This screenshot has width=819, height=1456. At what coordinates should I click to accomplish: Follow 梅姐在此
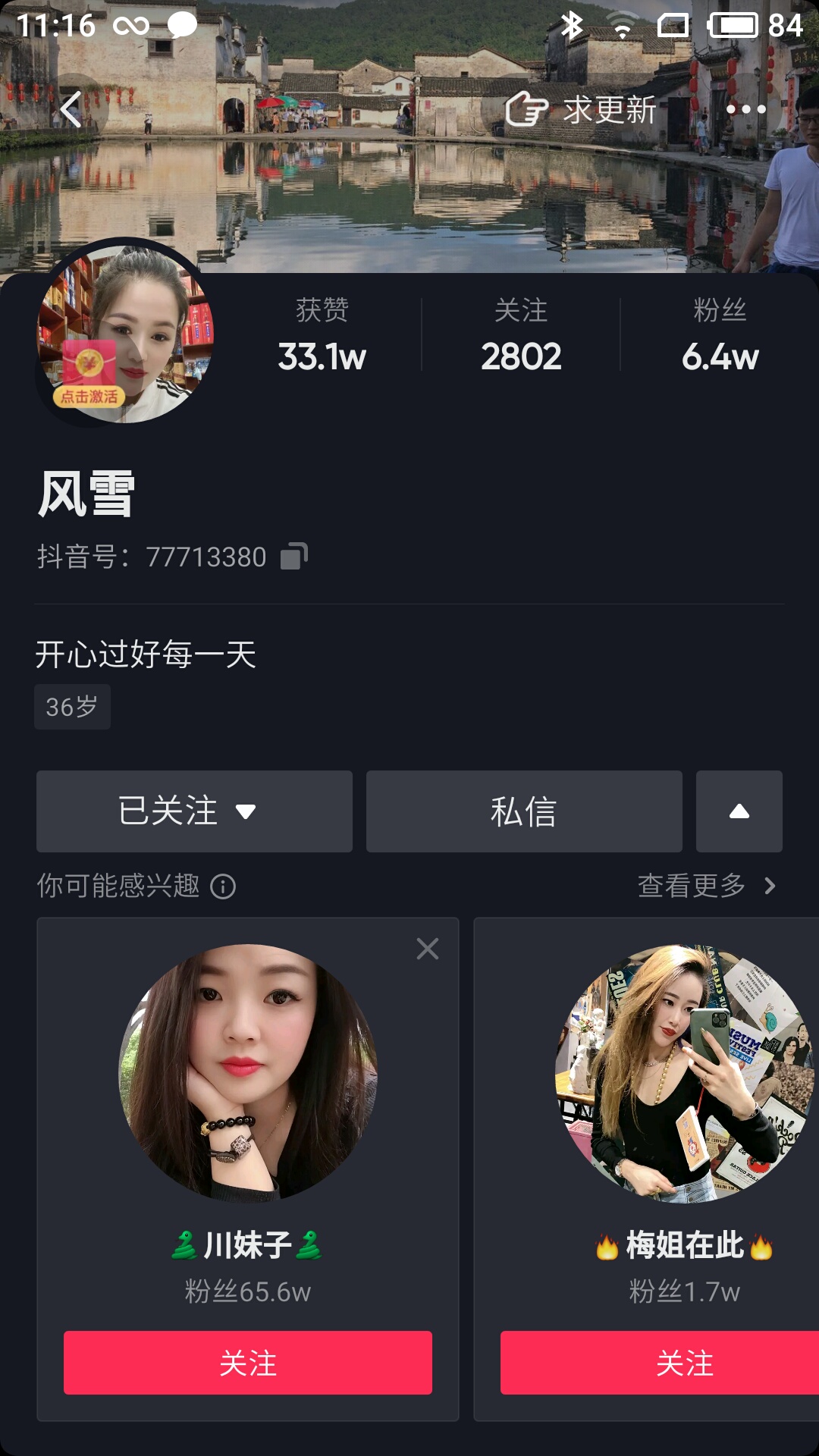tap(684, 1363)
